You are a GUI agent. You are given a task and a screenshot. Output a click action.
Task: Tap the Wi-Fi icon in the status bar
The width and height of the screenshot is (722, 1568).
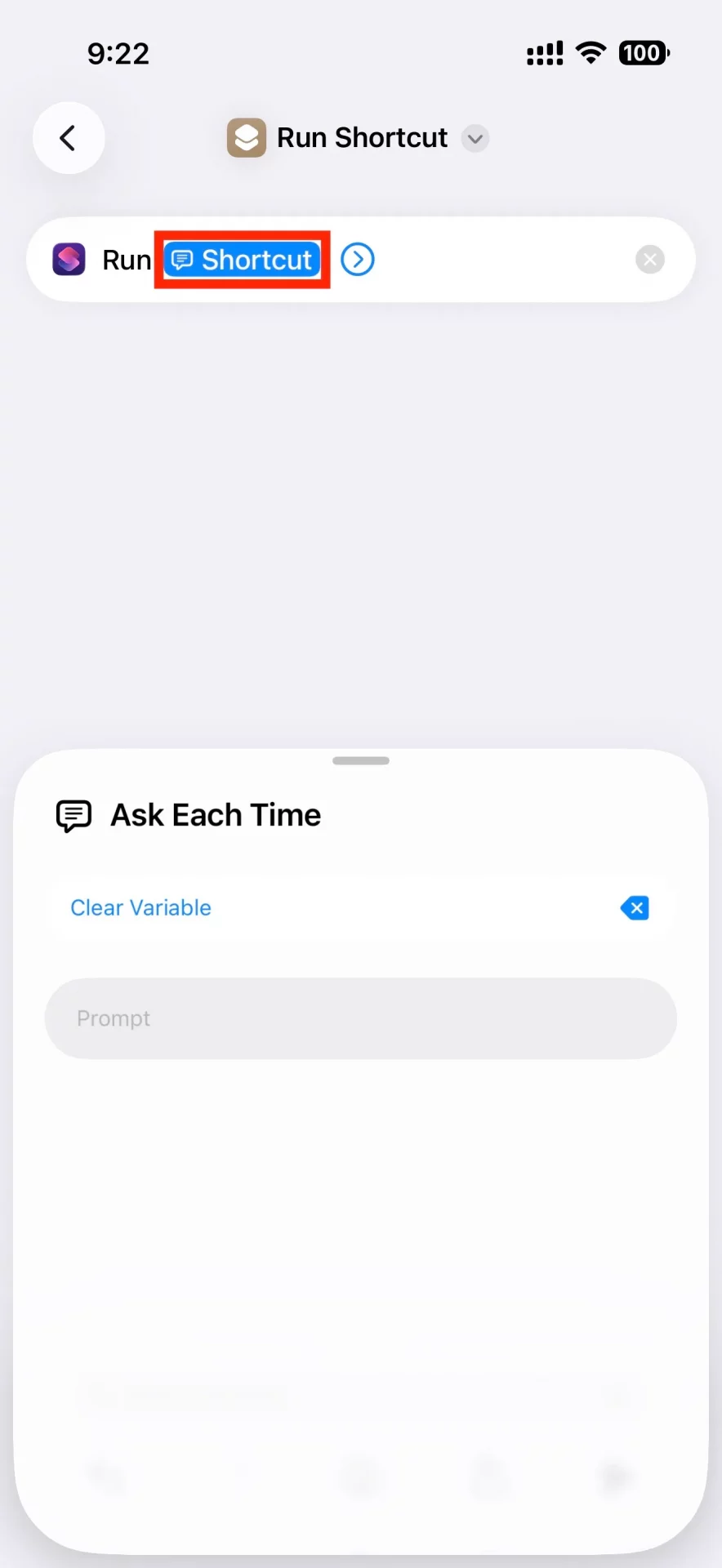[591, 52]
